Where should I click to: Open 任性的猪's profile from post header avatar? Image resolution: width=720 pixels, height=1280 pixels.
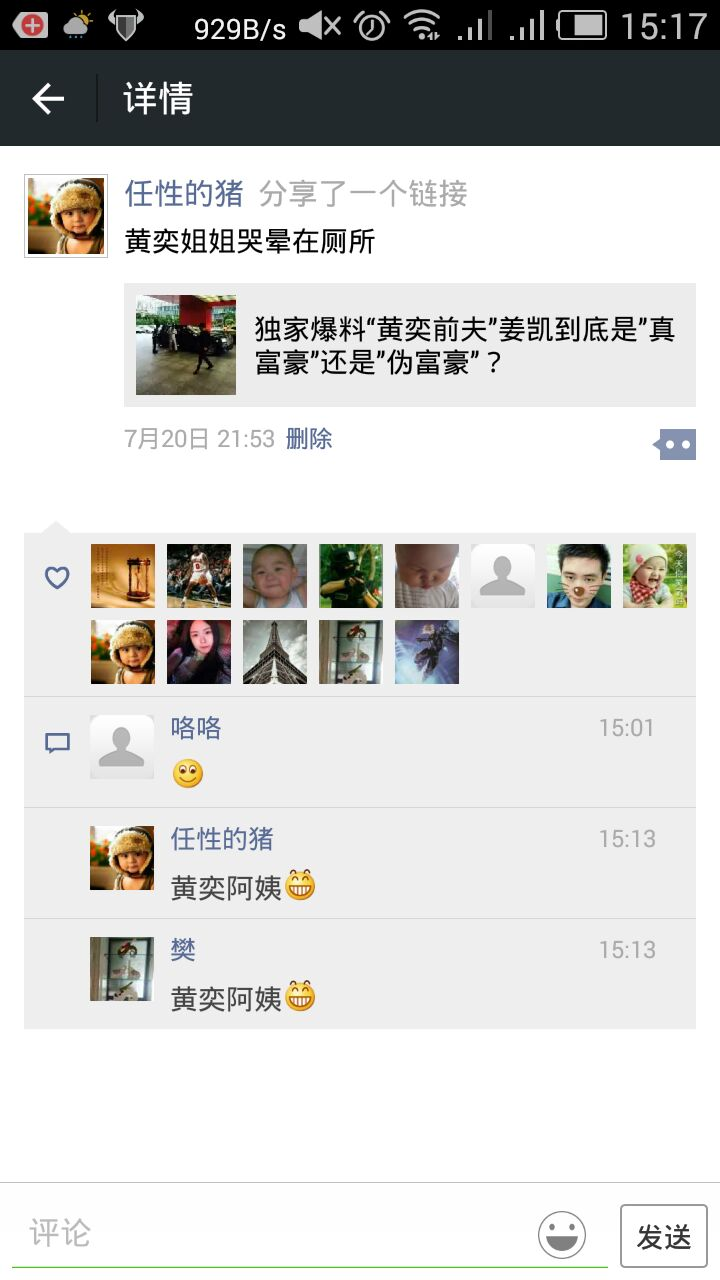coord(66,216)
